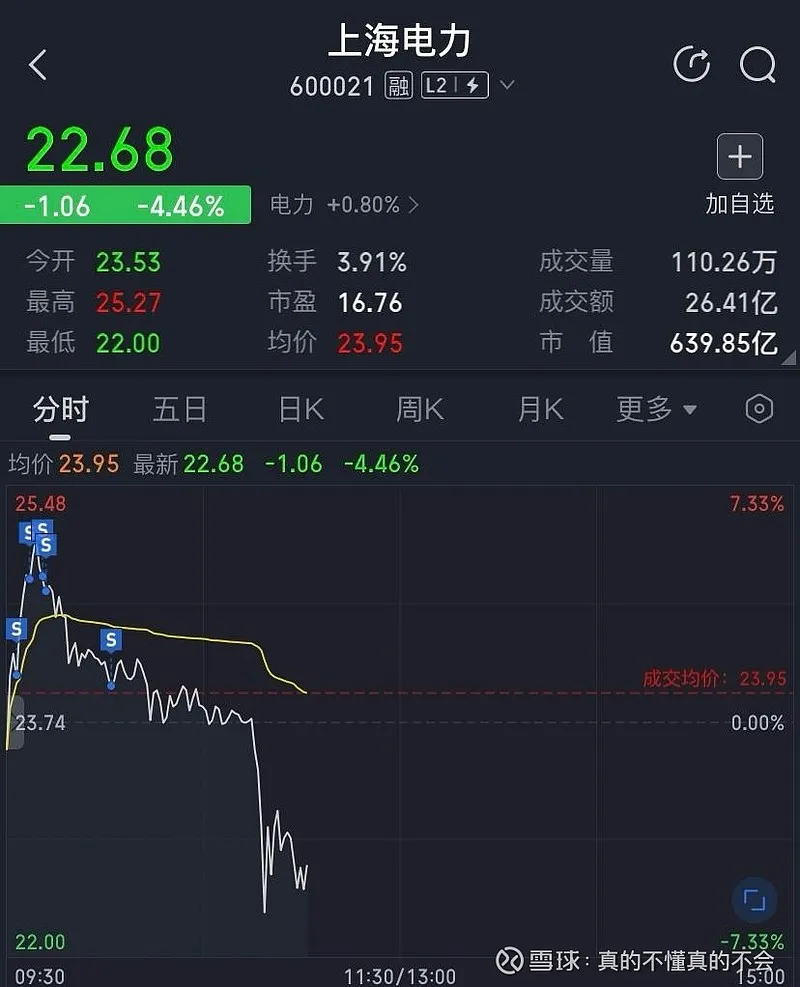Open the 电力 sector link
The height and width of the screenshot is (987, 800).
click(x=344, y=206)
